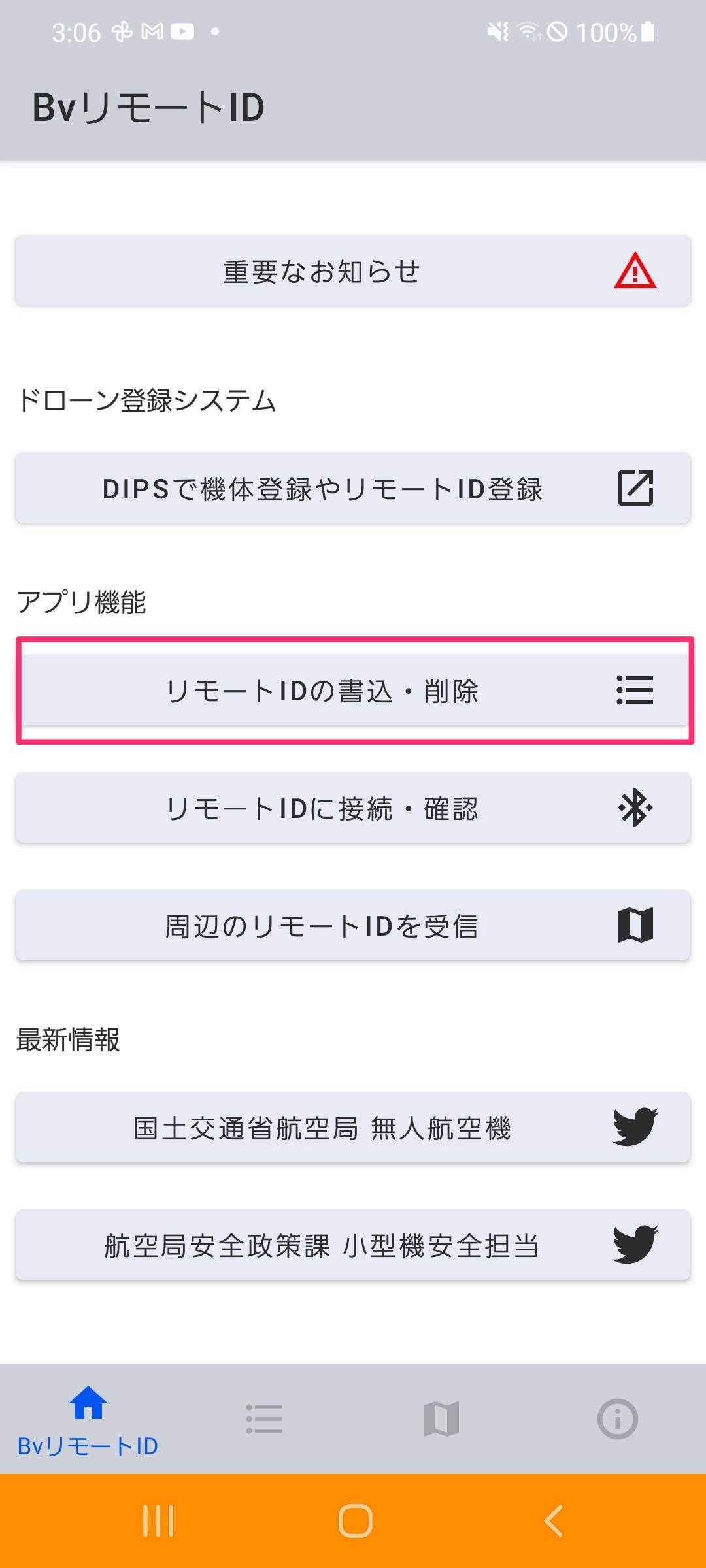This screenshot has width=706, height=1568.
Task: Go to the system home screen
Action: [355, 1521]
